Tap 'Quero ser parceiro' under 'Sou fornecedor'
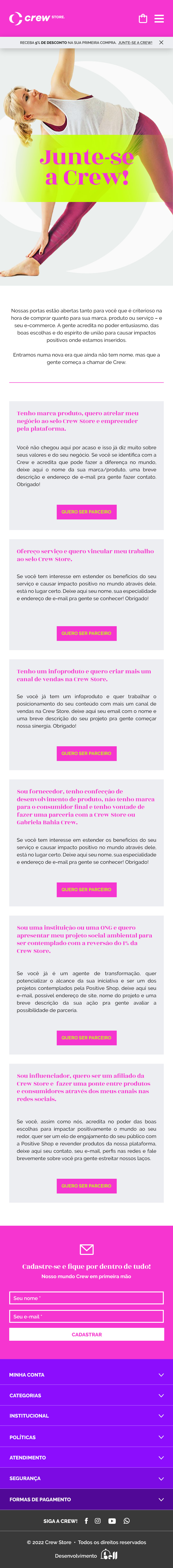Viewport: 173px width, 1568px height. [x=86, y=889]
